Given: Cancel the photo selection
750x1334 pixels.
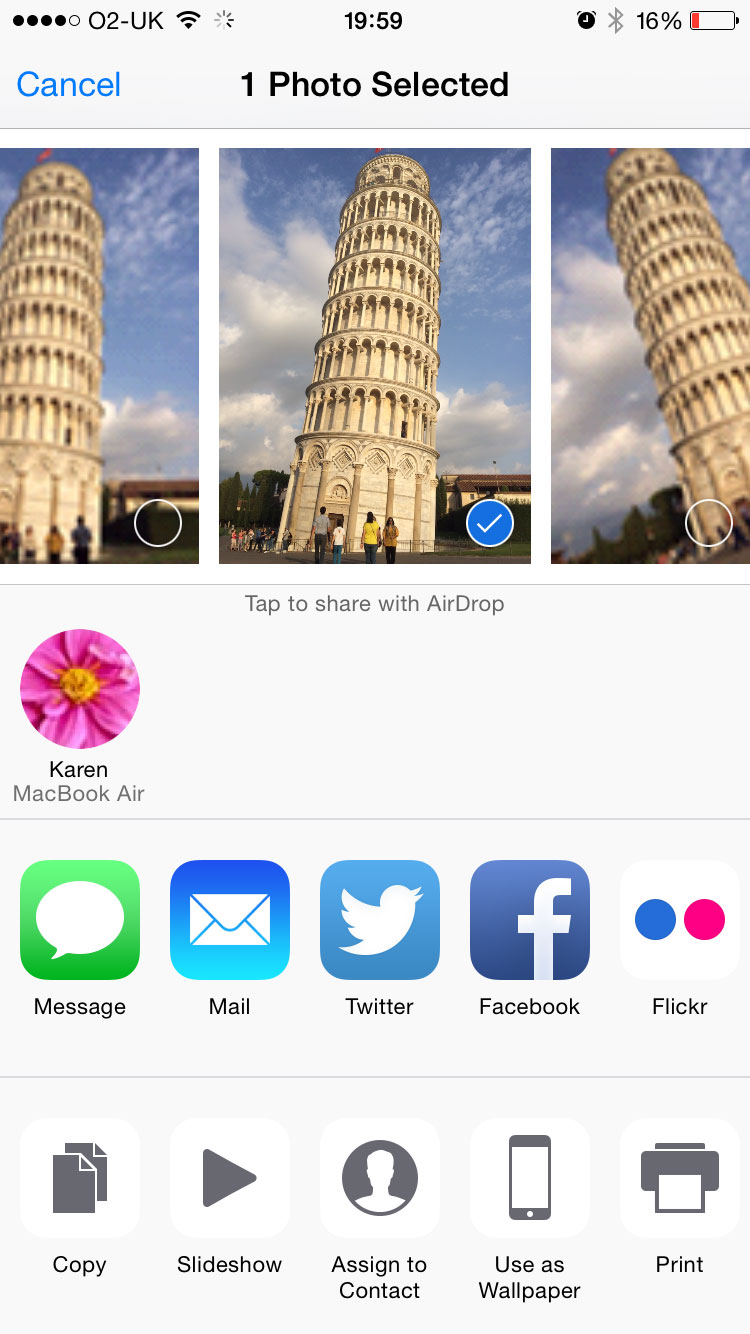Looking at the screenshot, I should coord(69,85).
